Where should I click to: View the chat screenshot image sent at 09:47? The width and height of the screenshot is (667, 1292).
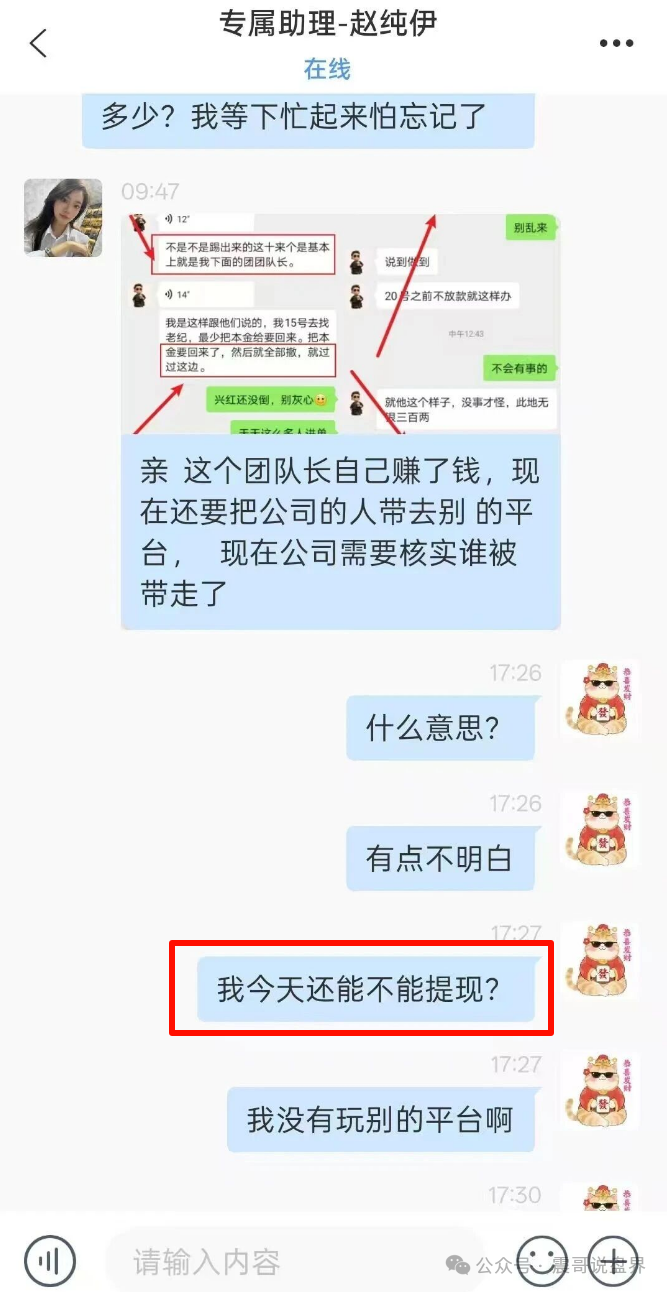pyautogui.click(x=340, y=322)
